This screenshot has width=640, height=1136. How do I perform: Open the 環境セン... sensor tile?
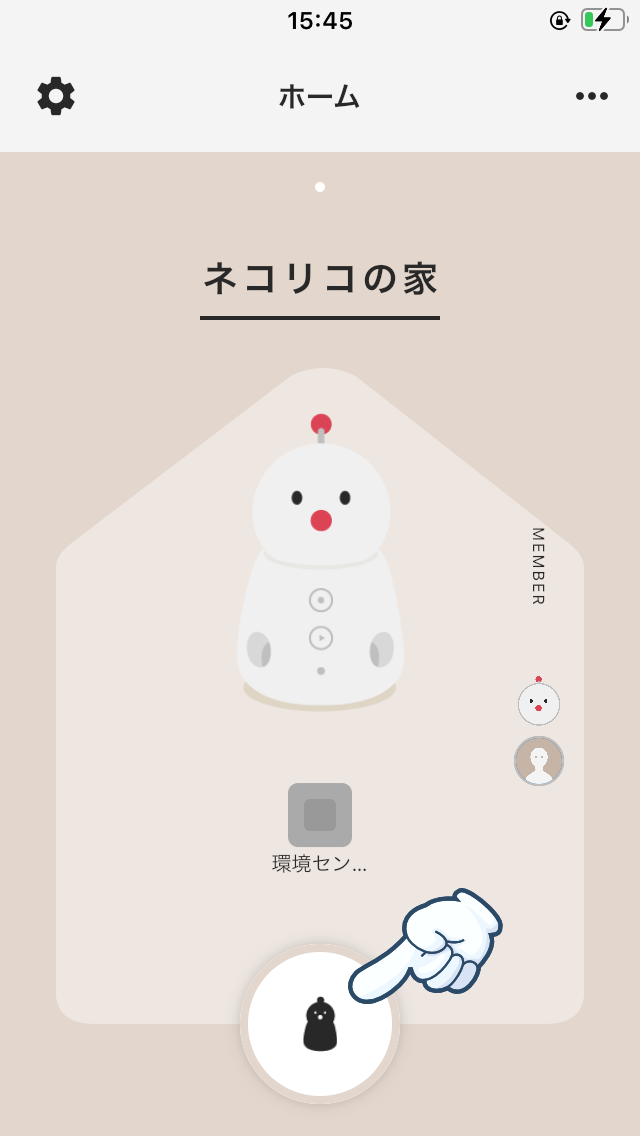320,815
